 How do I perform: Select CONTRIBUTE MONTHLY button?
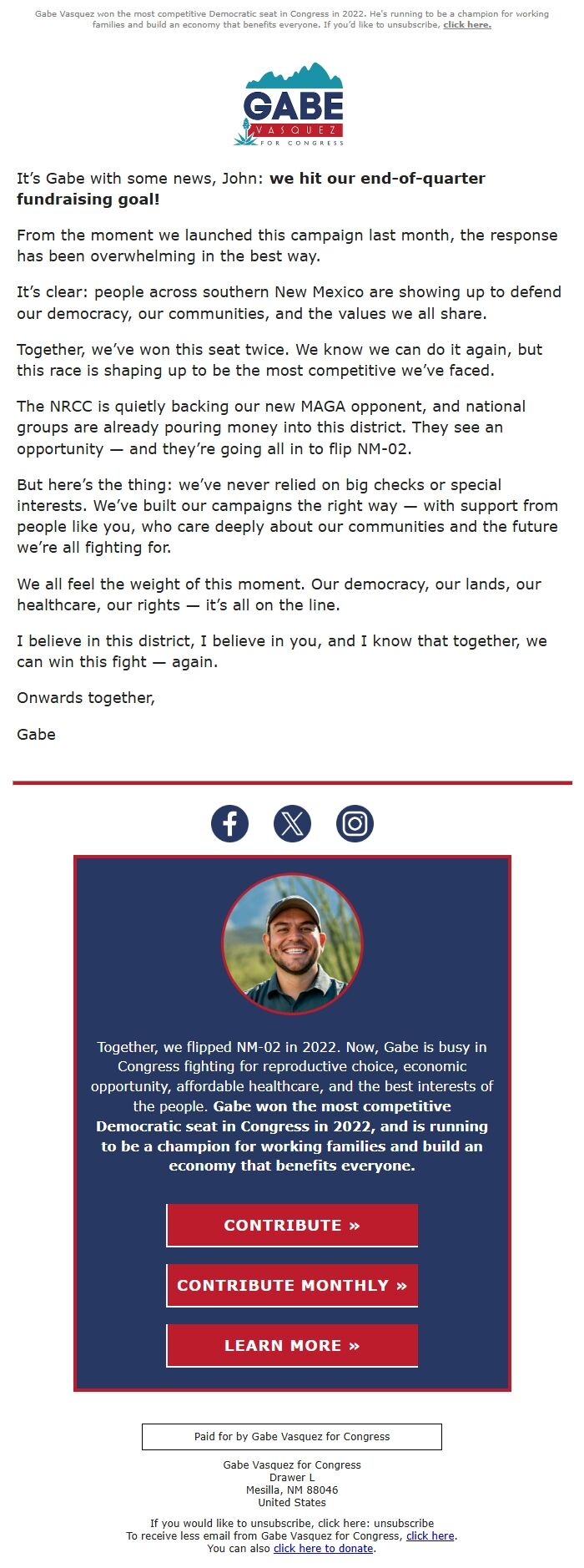292,1285
